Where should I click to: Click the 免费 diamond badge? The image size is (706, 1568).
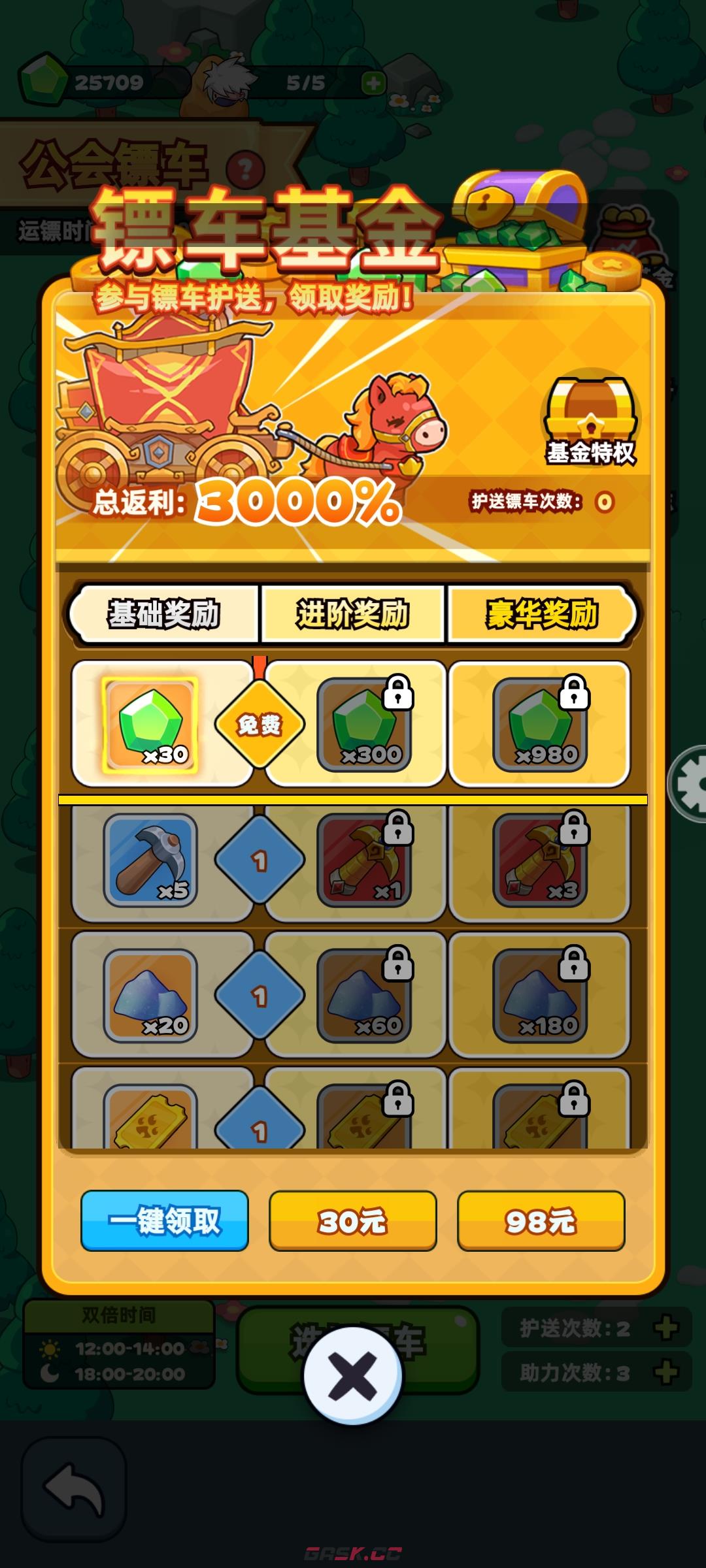(x=260, y=724)
